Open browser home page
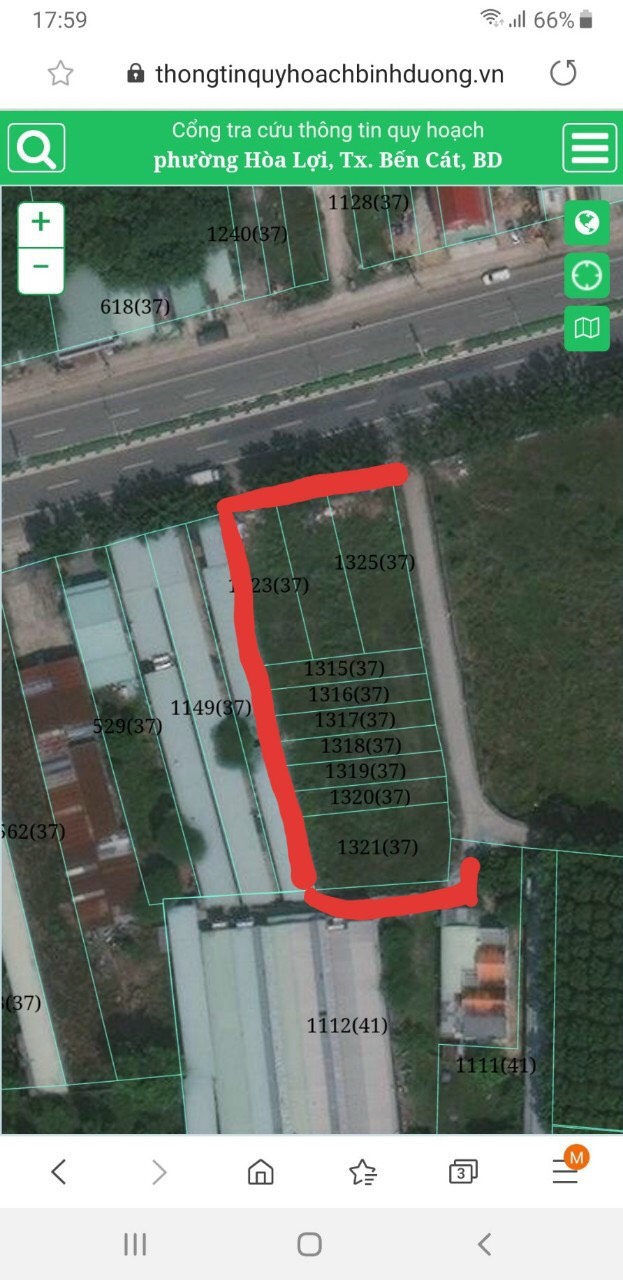This screenshot has height=1280, width=623. [260, 1171]
